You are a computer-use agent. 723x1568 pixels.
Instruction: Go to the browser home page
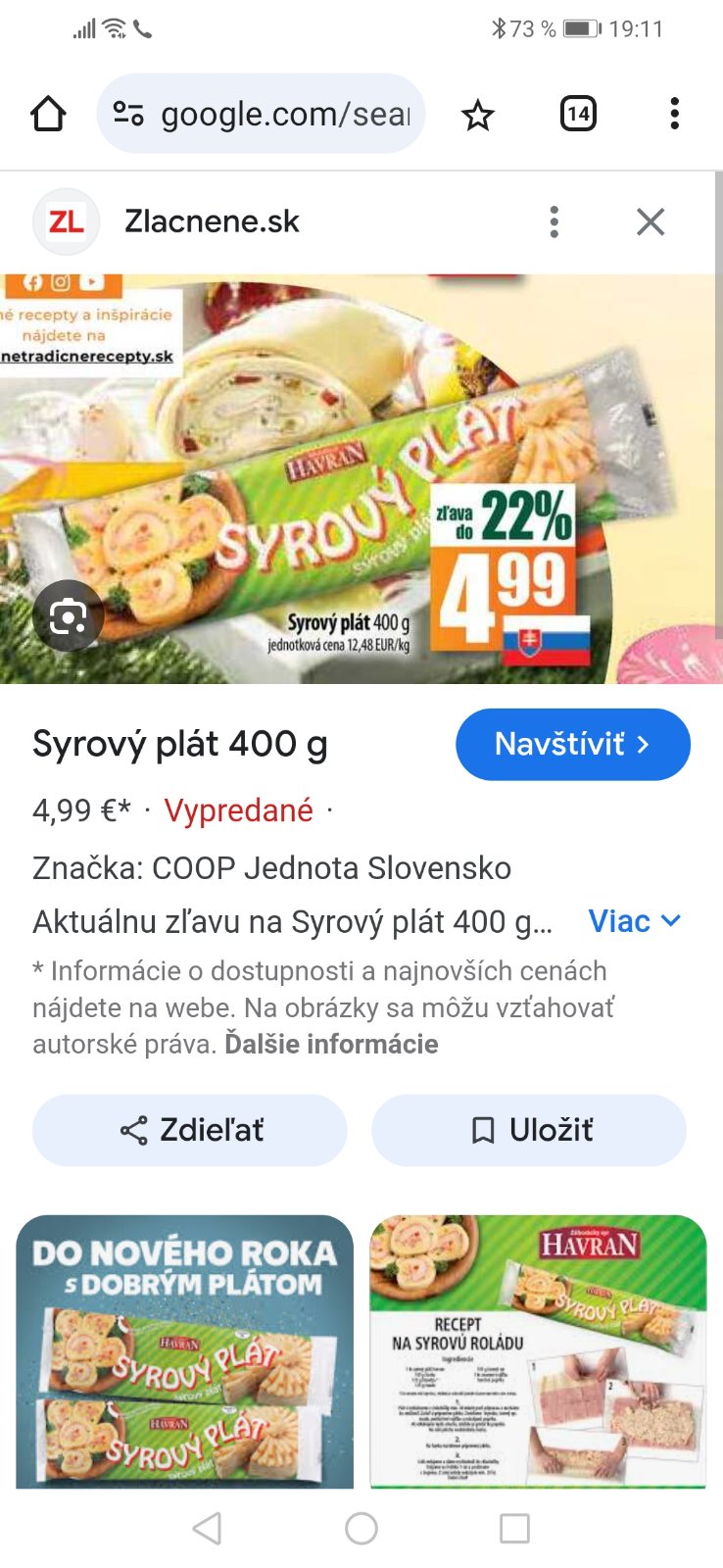[x=48, y=115]
